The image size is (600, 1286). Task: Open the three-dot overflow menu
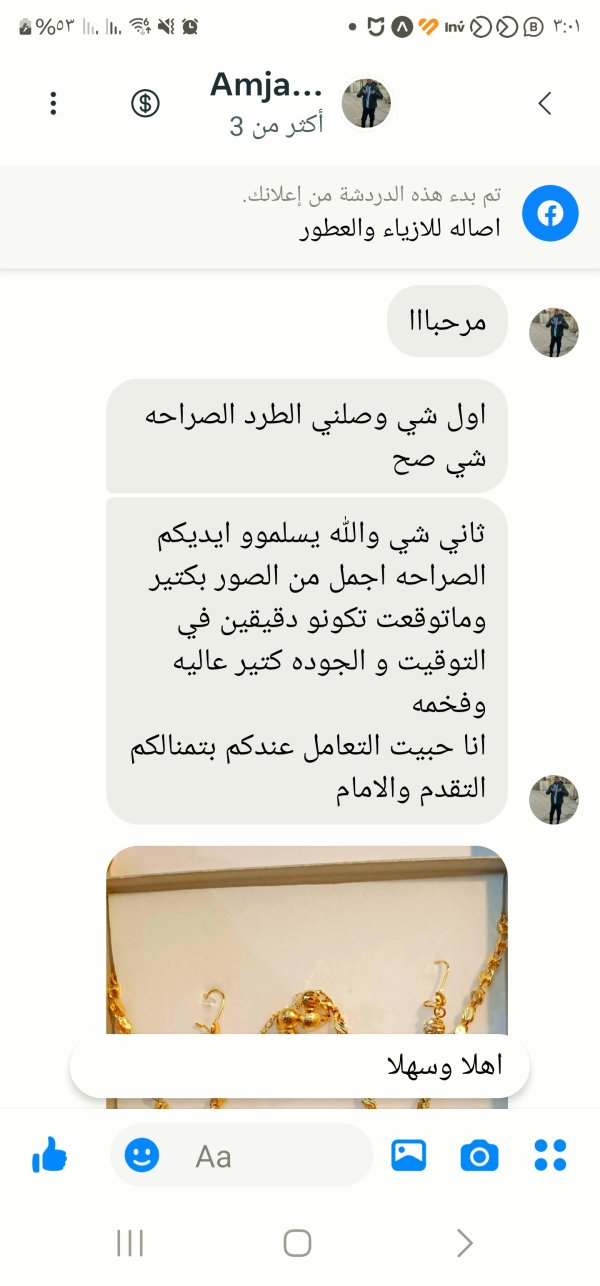tap(54, 103)
